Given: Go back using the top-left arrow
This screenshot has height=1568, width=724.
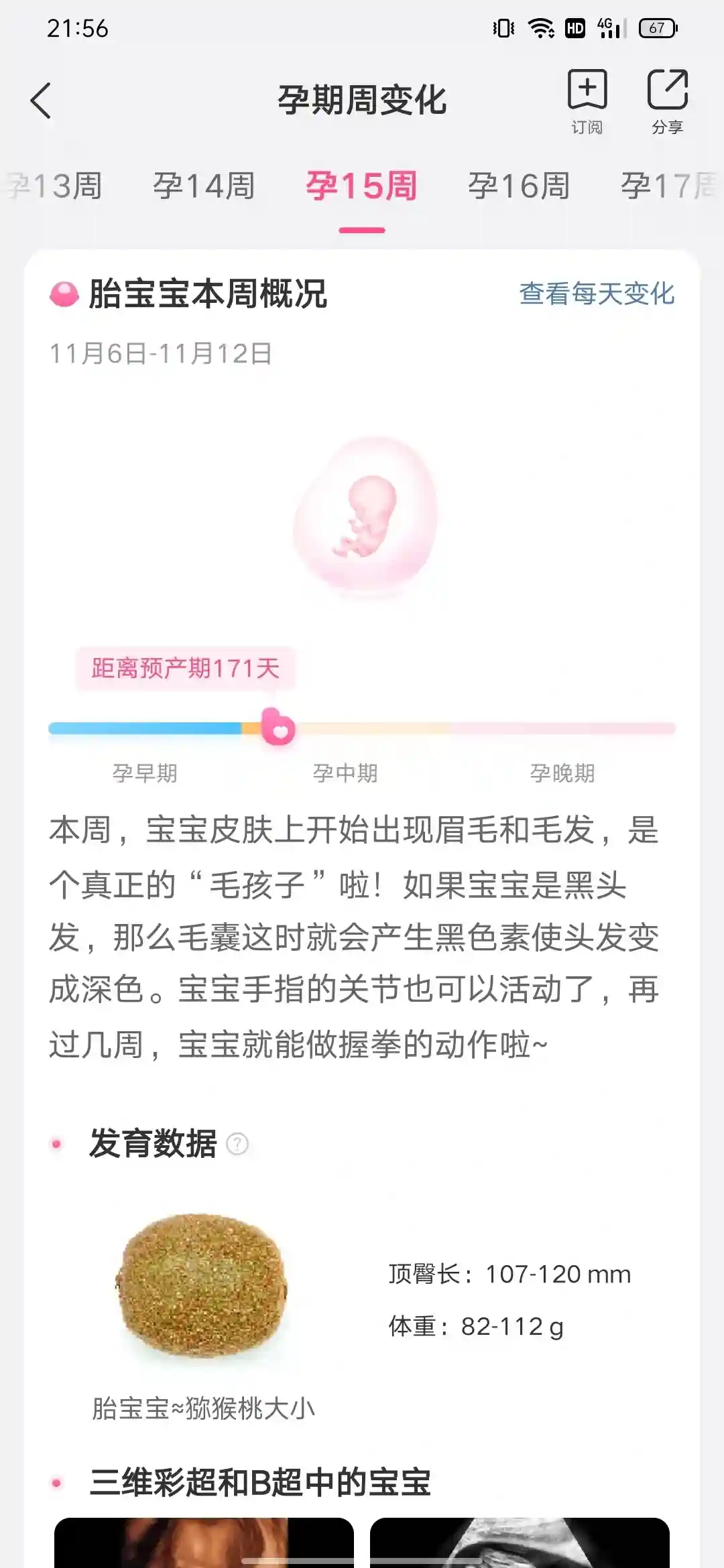Looking at the screenshot, I should (41, 101).
